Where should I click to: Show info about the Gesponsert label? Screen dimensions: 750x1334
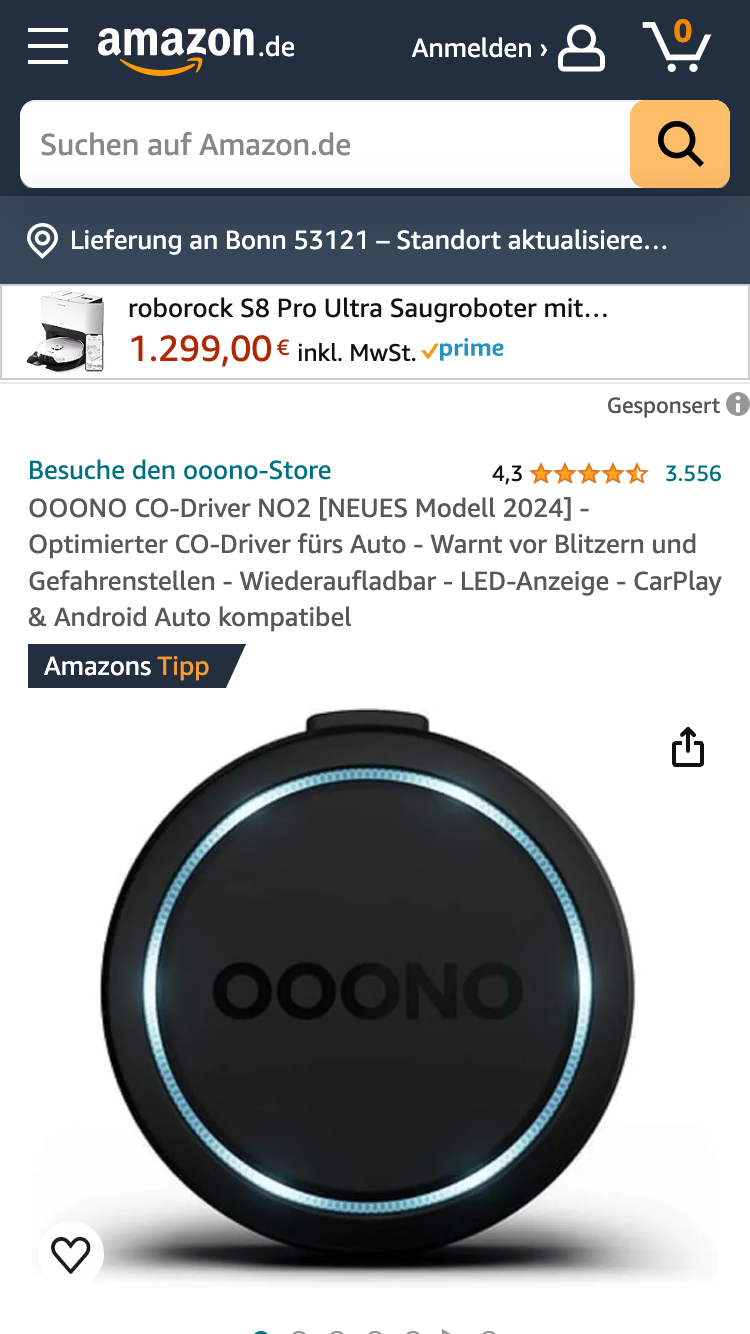pyautogui.click(x=738, y=405)
